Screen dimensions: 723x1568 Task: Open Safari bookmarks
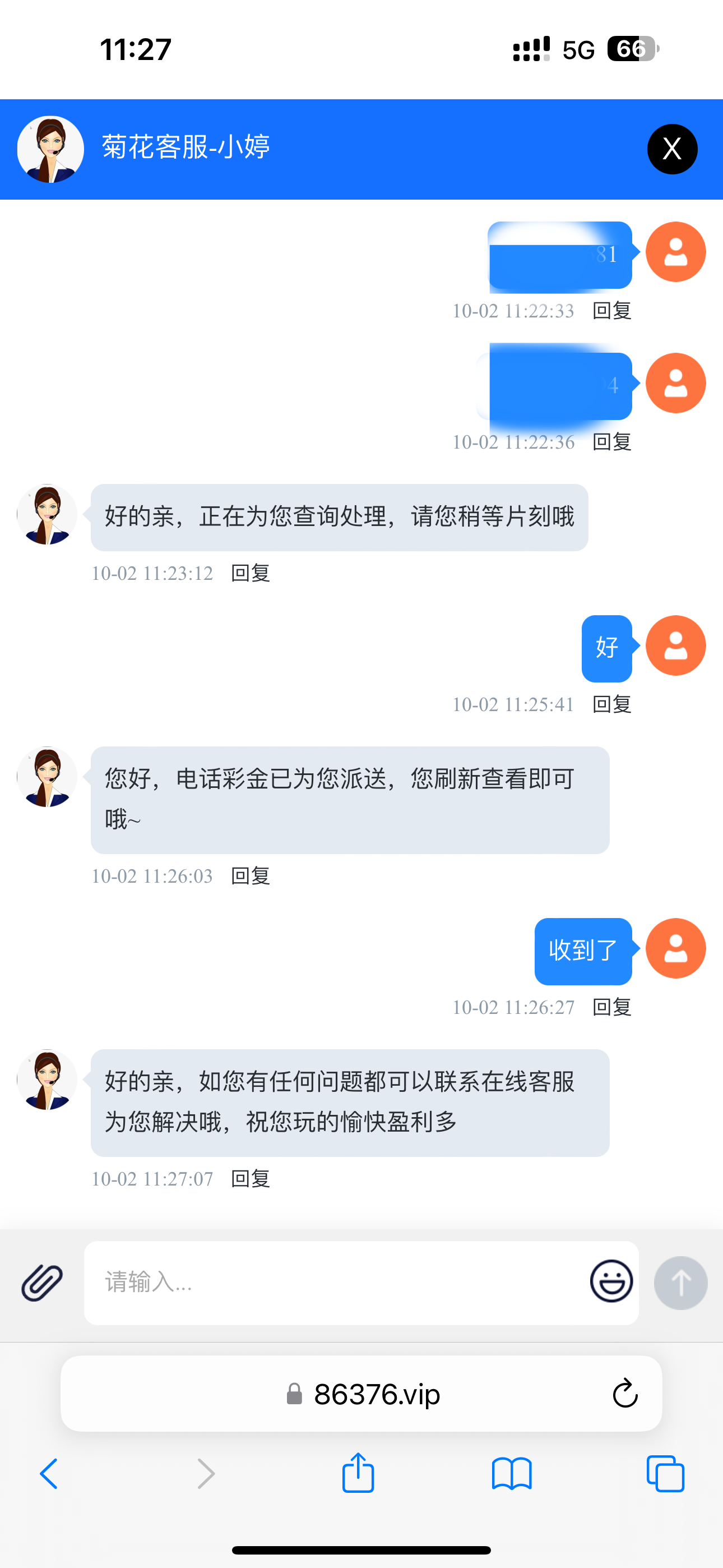pos(511,1474)
